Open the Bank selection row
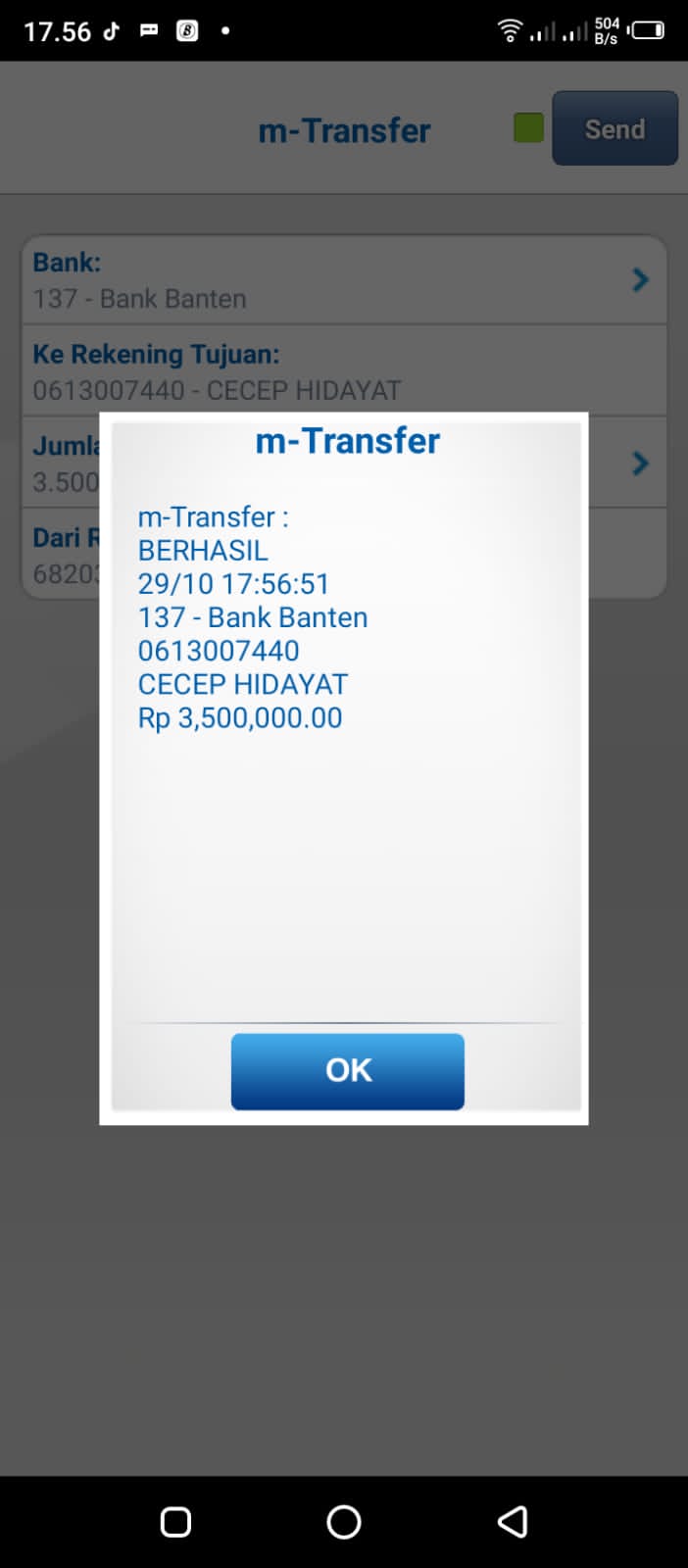This screenshot has height=1568, width=688. coord(344,280)
